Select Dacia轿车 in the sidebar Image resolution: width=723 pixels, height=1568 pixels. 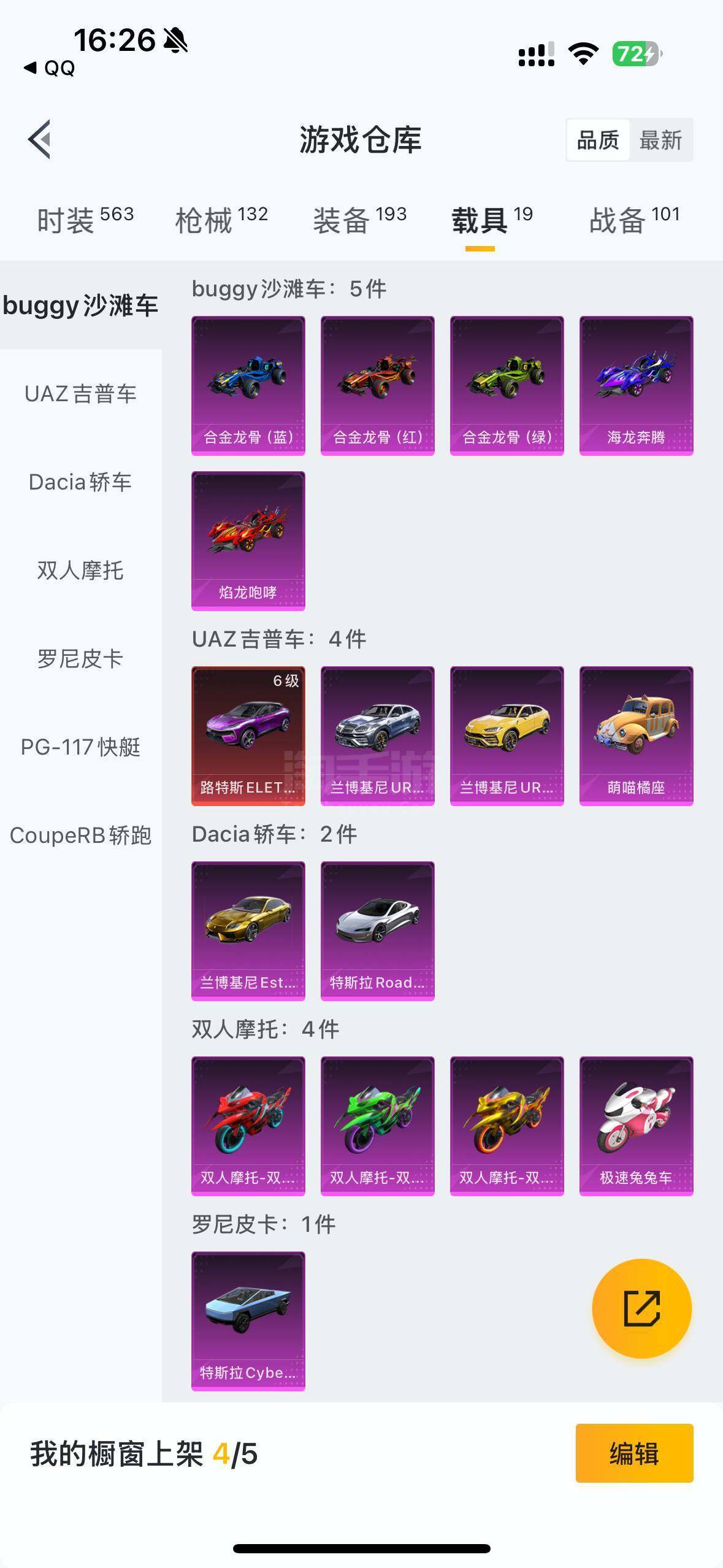pyautogui.click(x=81, y=482)
